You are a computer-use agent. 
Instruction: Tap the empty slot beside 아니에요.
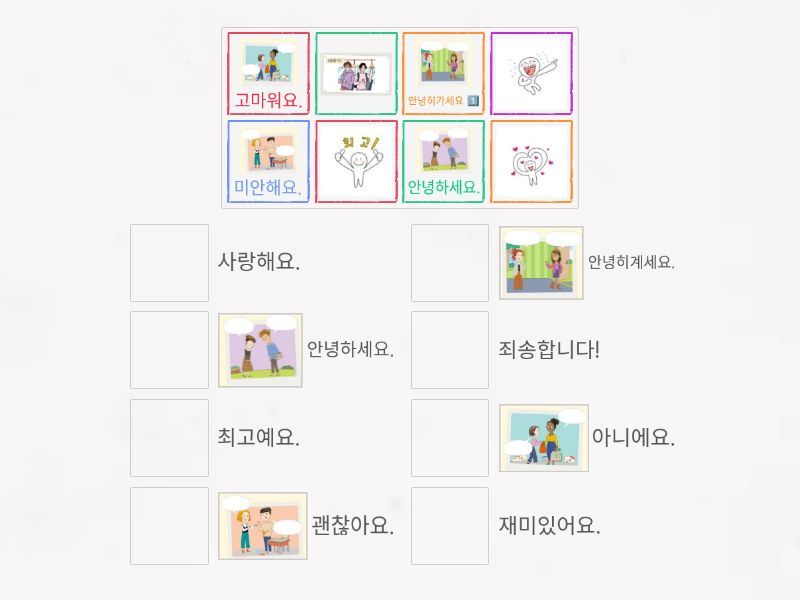pyautogui.click(x=450, y=438)
